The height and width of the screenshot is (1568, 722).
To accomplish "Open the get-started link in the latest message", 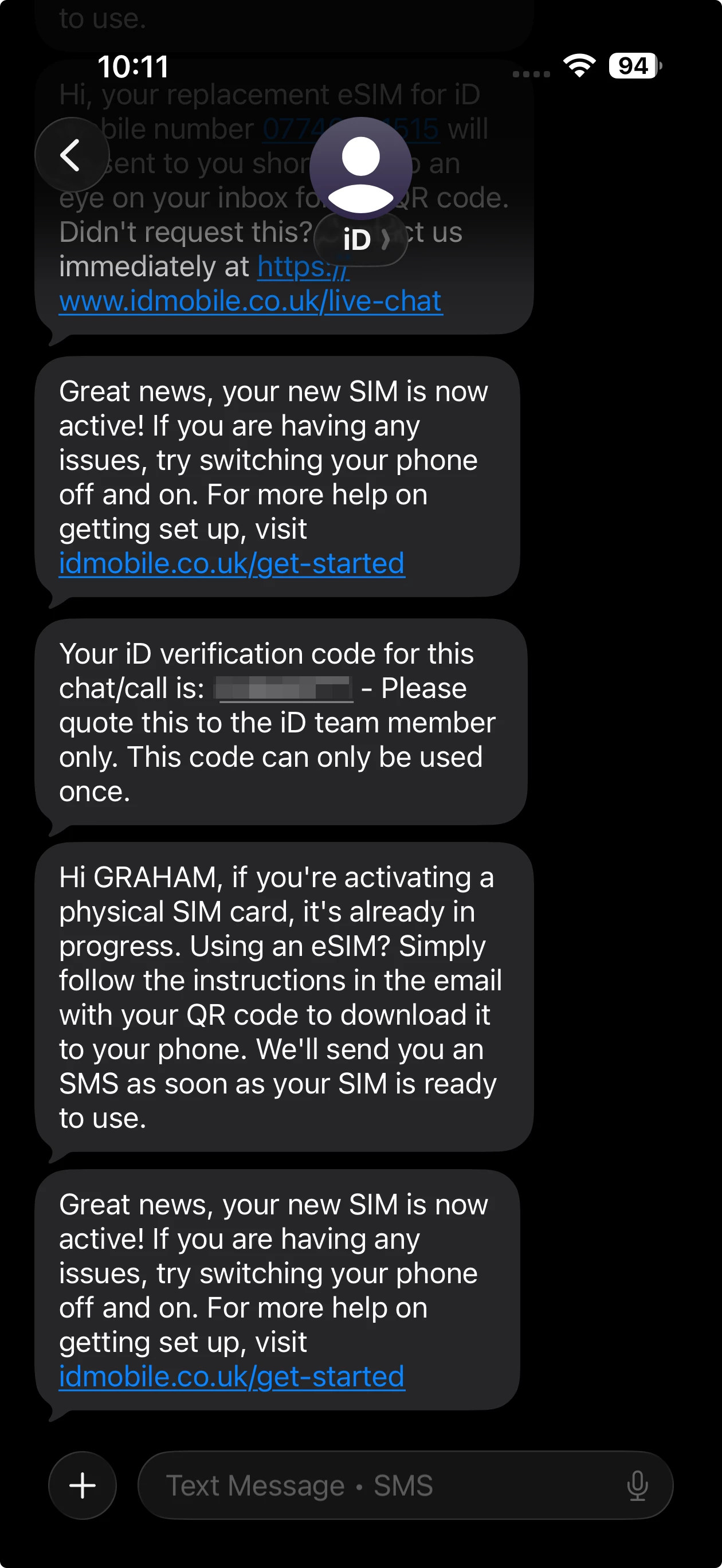I will (x=231, y=1377).
